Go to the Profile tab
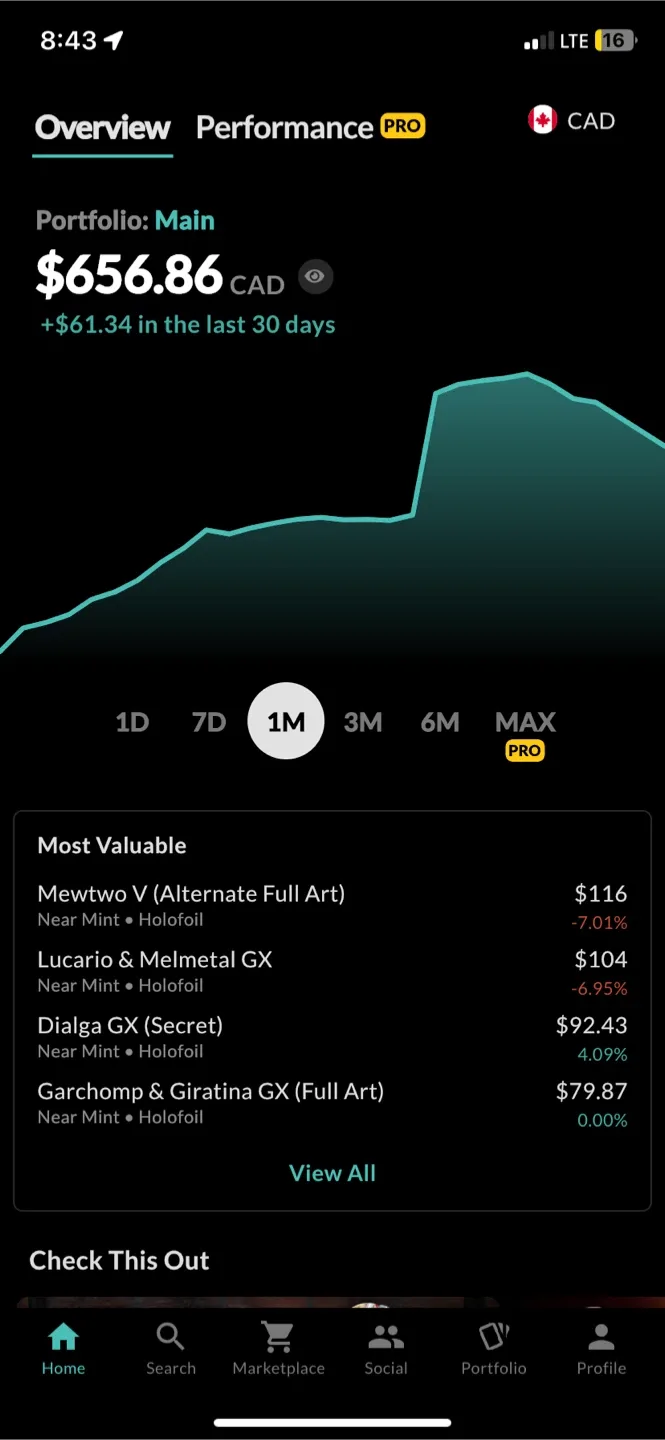The image size is (665, 1440). pos(601,1349)
